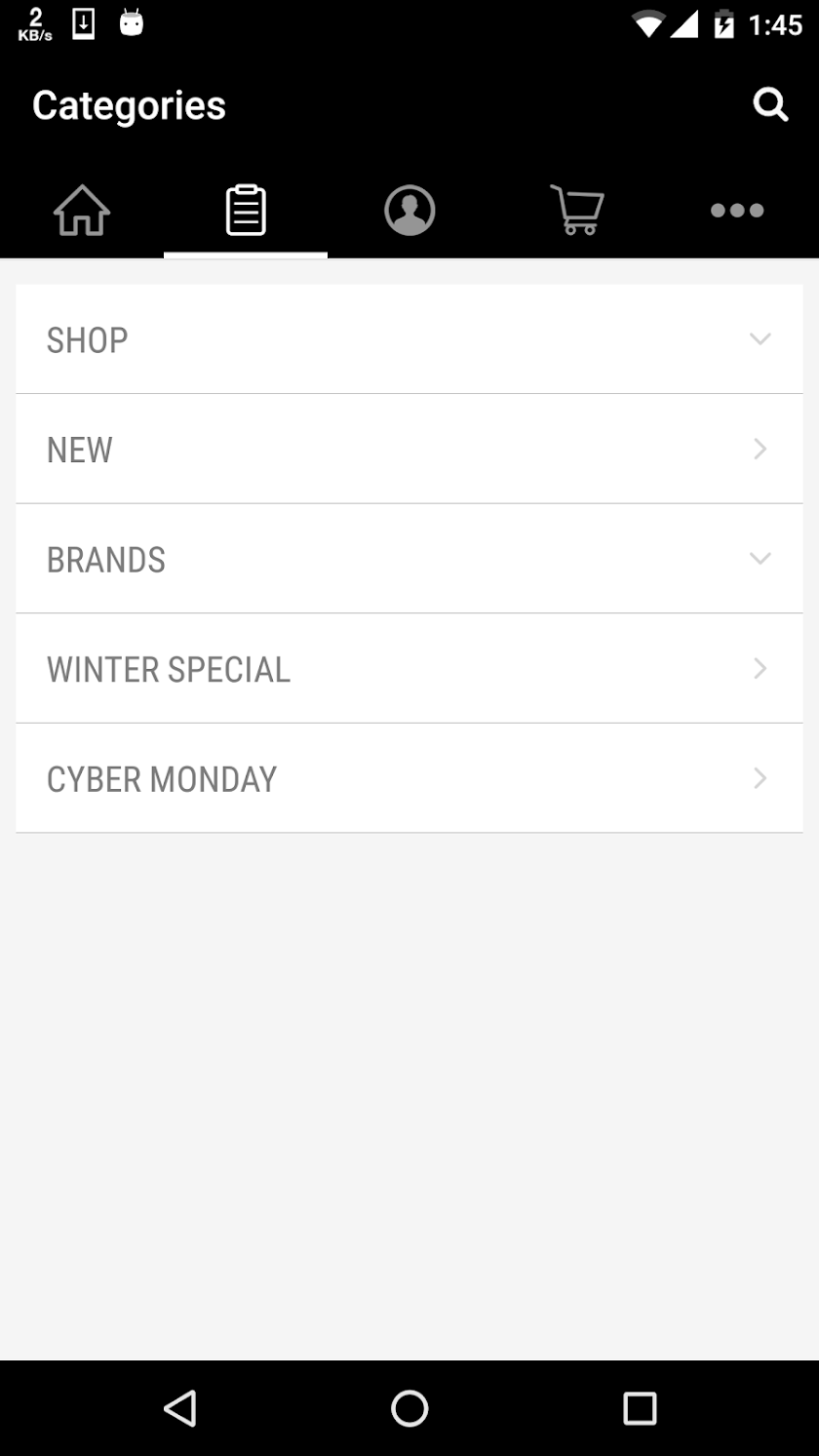The width and height of the screenshot is (819, 1456).
Task: Go to the device home screen
Action: coord(409,1408)
